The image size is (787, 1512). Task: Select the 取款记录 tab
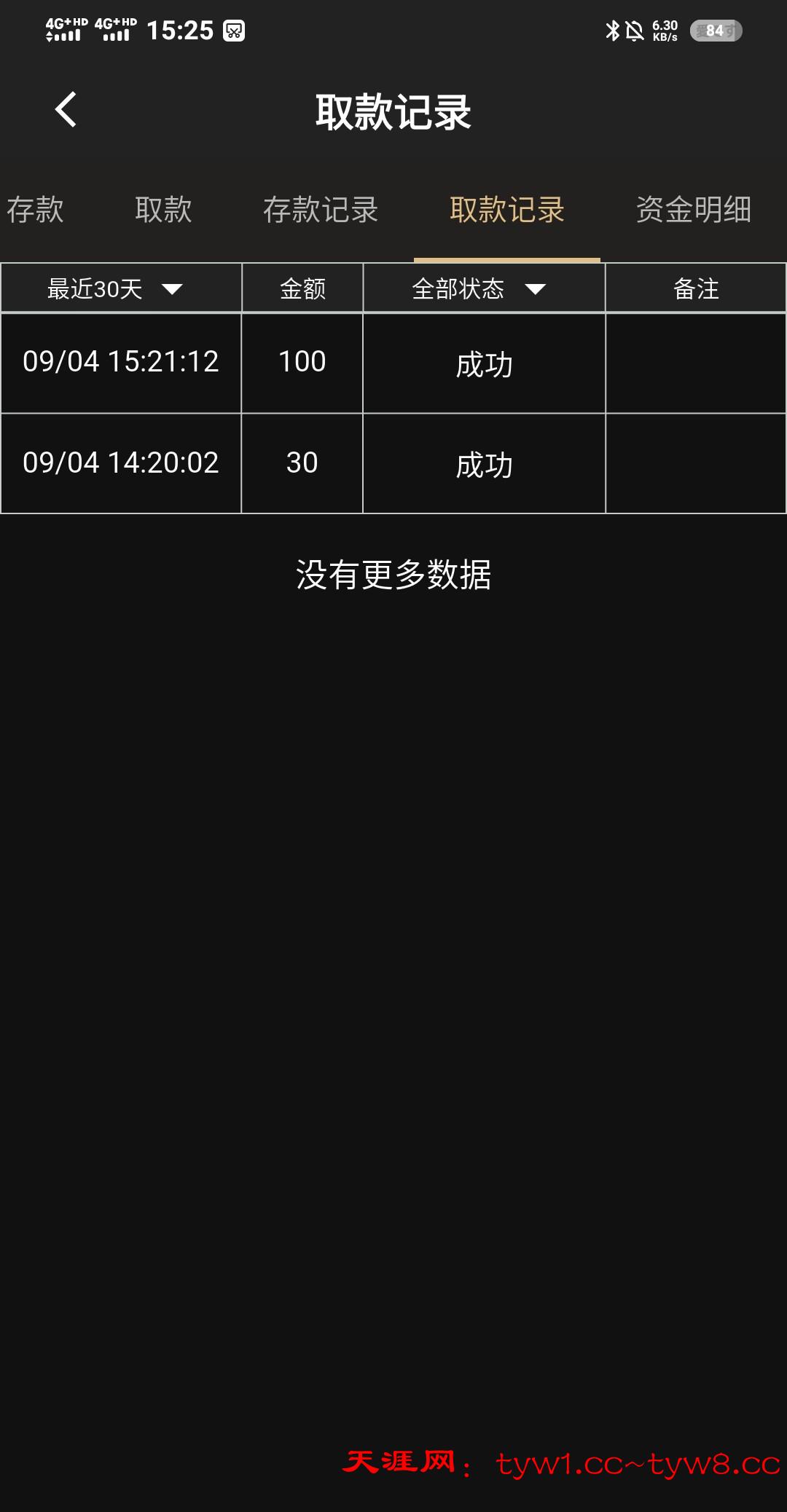pos(507,210)
